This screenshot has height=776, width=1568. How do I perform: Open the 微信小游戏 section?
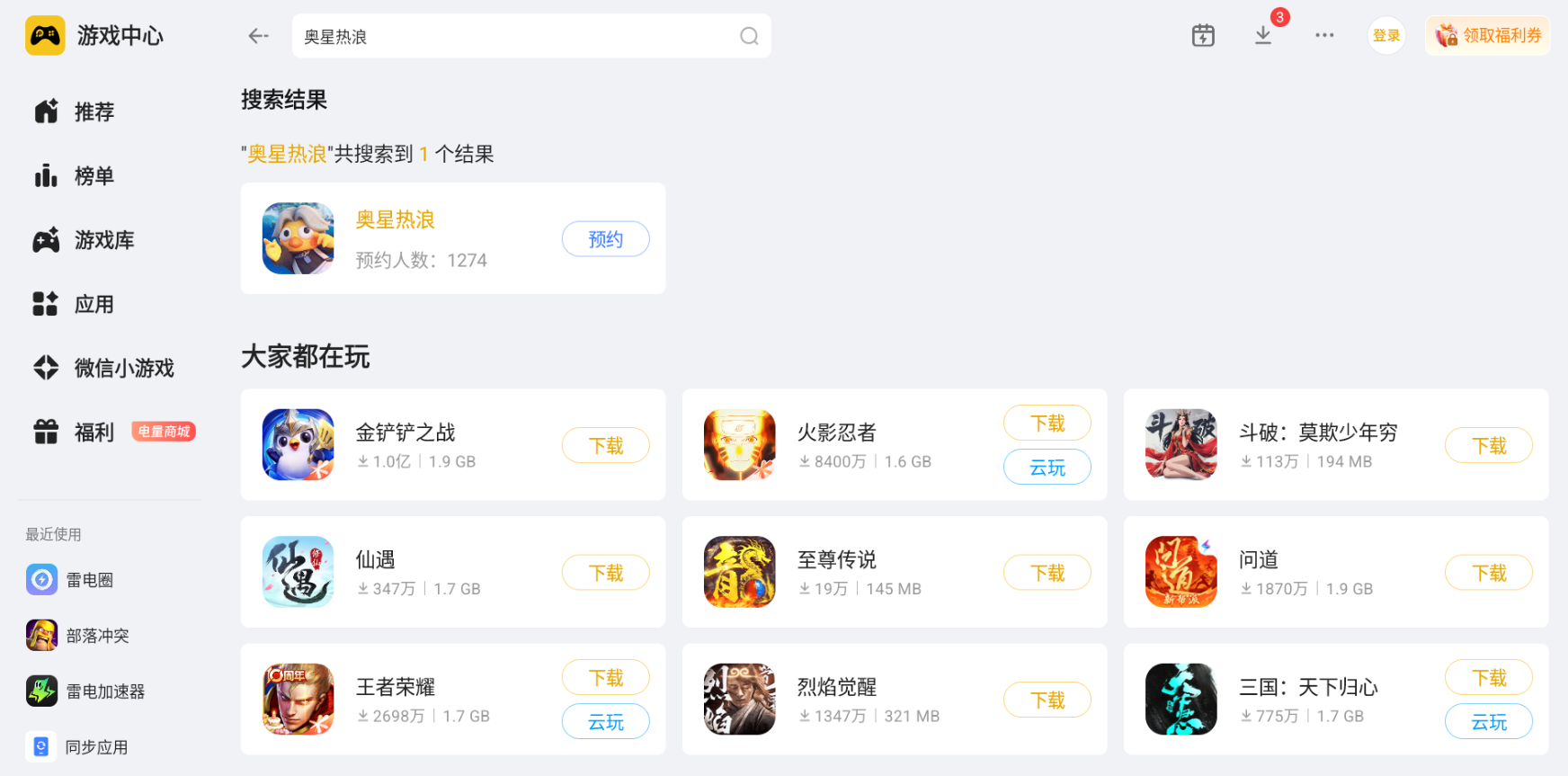click(x=103, y=368)
